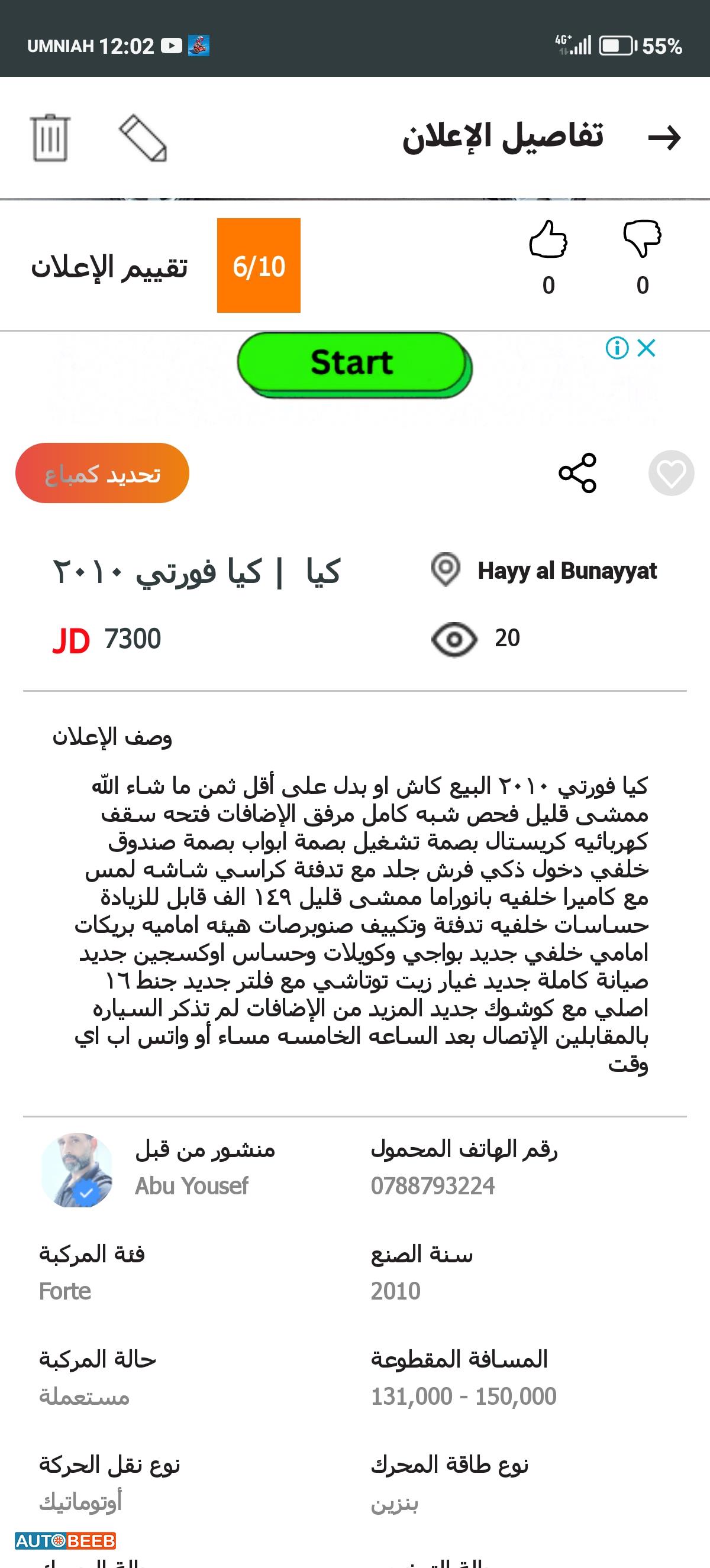710x1568 pixels.
Task: Click the orange 6/10 rating badge
Action: coord(258,265)
